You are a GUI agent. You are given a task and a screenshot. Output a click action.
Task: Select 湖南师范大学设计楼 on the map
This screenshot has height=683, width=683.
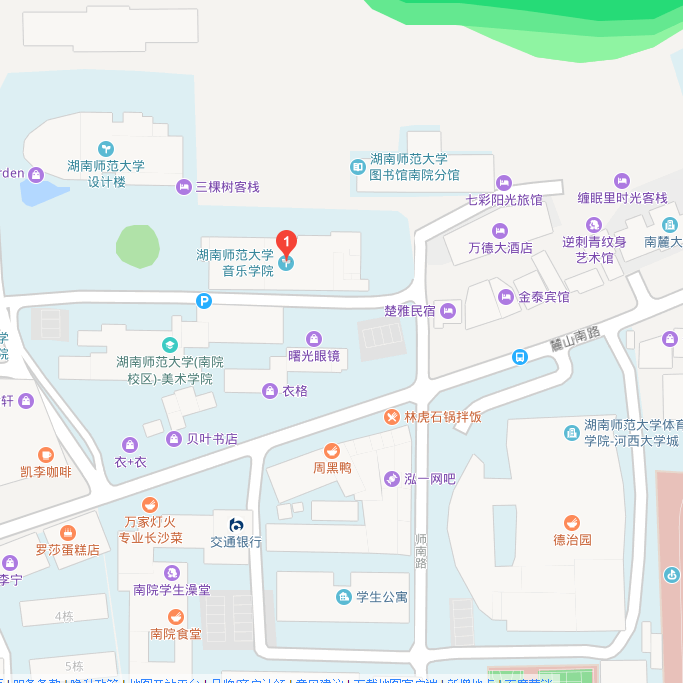[106, 149]
